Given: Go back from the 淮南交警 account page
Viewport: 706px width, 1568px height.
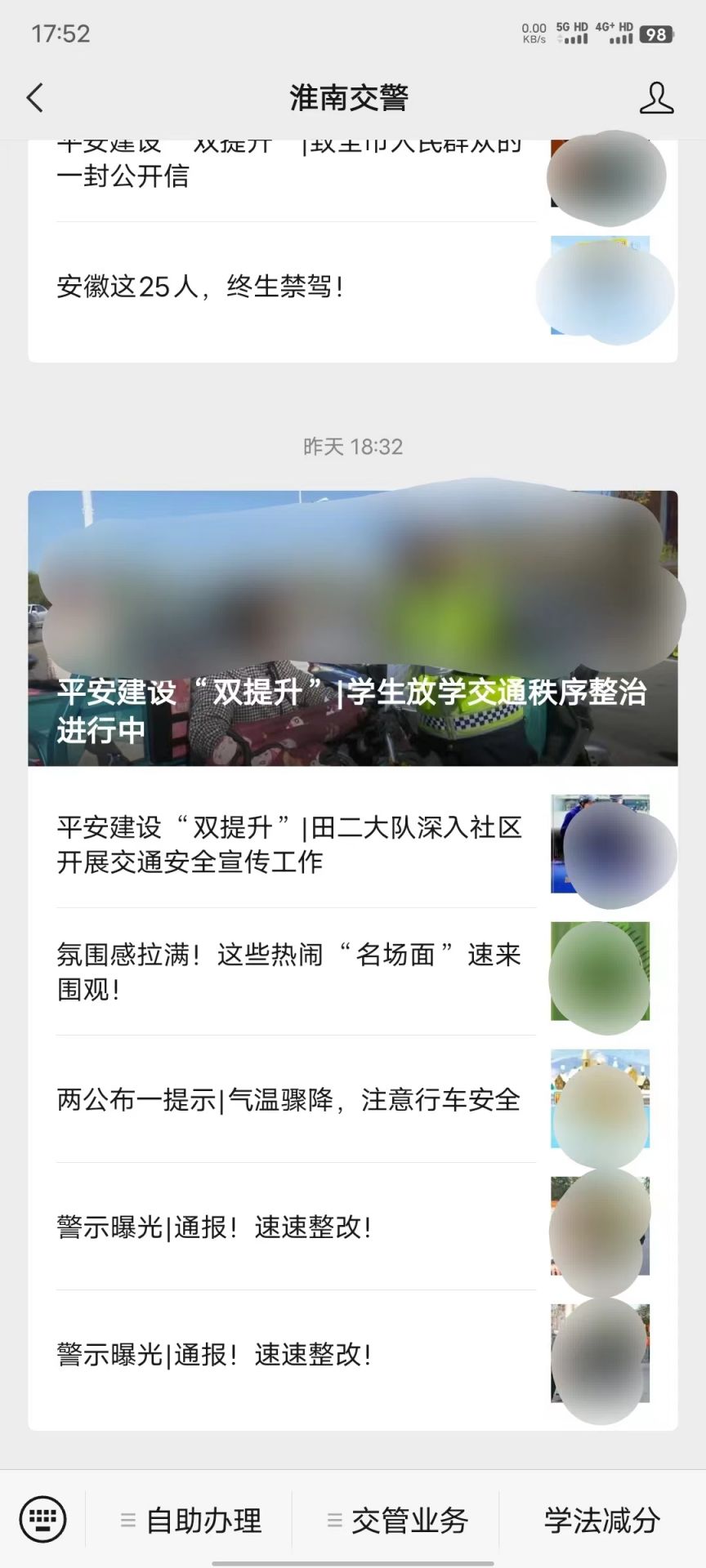Looking at the screenshot, I should pyautogui.click(x=35, y=98).
